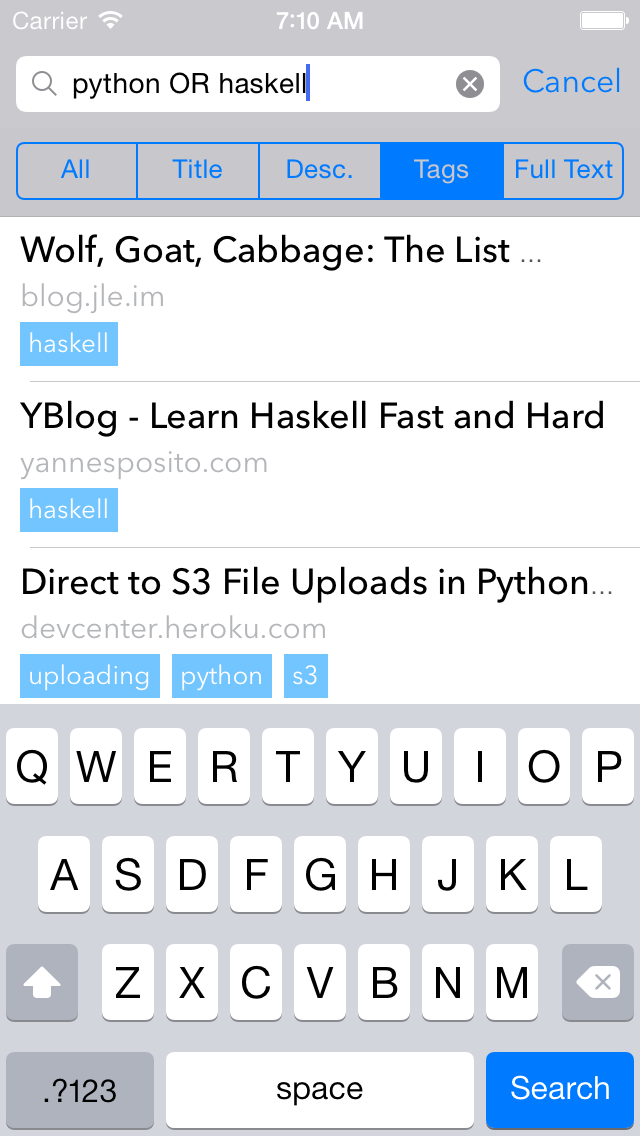Switch keyboard to numbers and symbols
The width and height of the screenshot is (640, 1136).
point(80,1089)
